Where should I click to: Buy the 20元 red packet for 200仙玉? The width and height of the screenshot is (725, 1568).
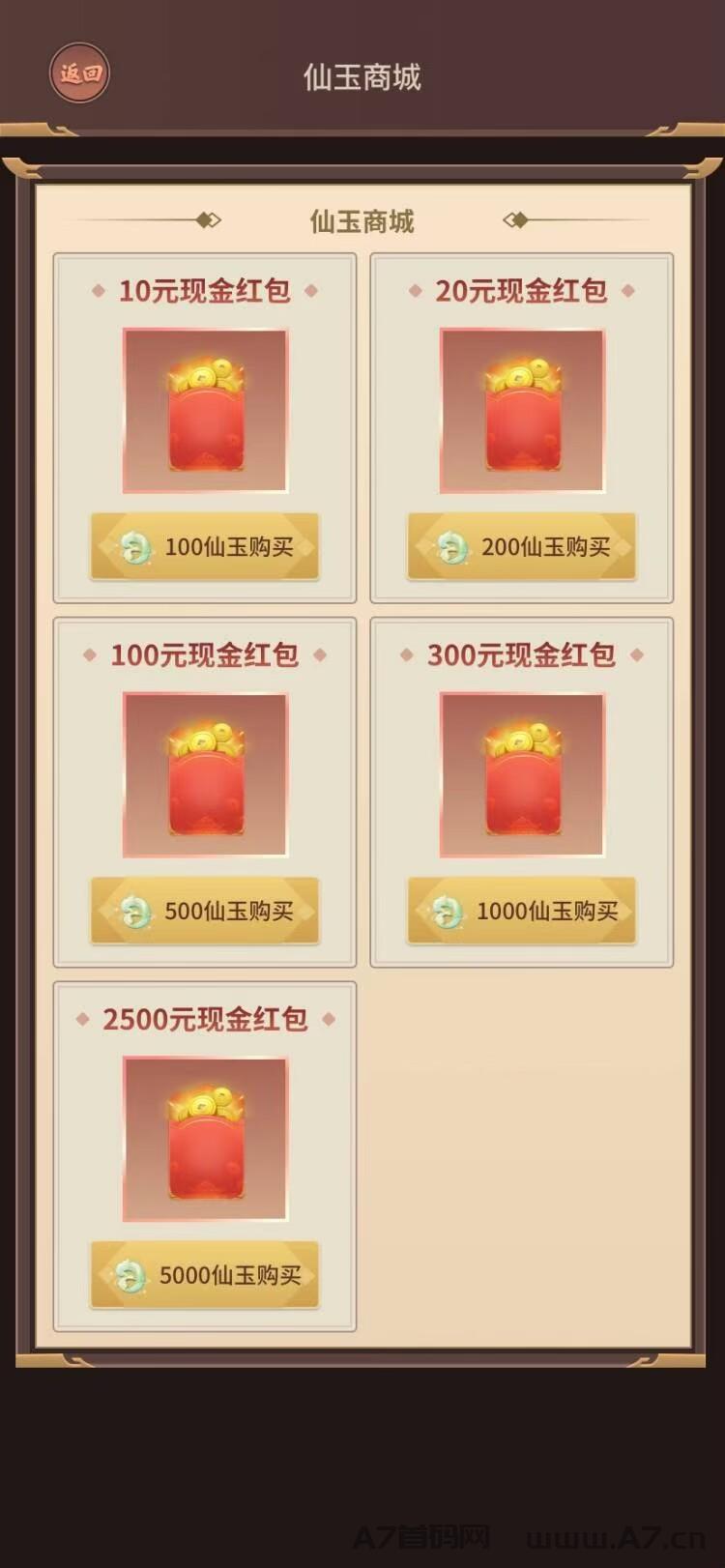click(x=521, y=547)
